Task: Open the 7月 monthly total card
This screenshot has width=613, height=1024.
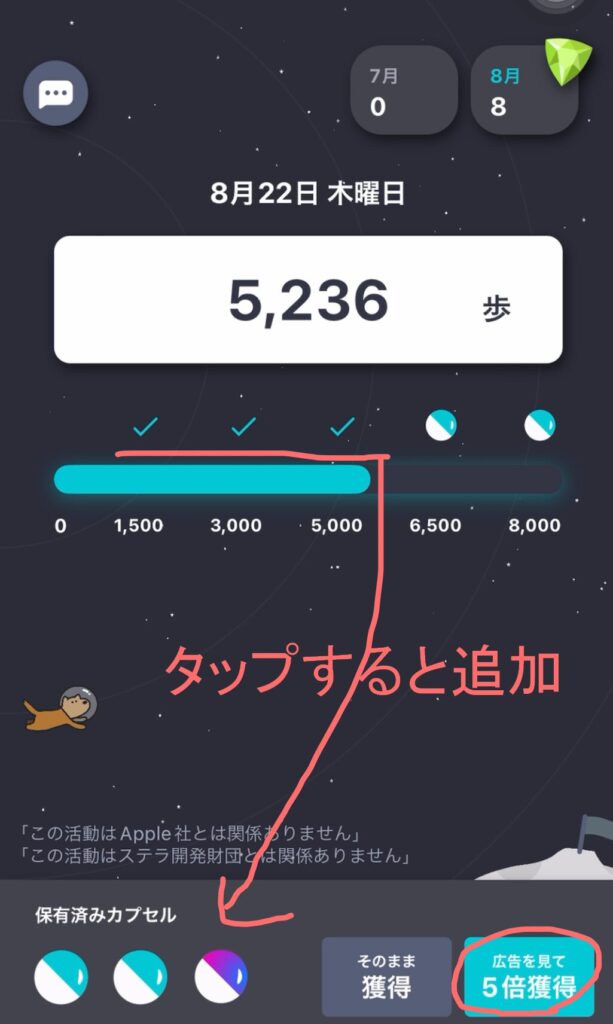Action: (403, 90)
